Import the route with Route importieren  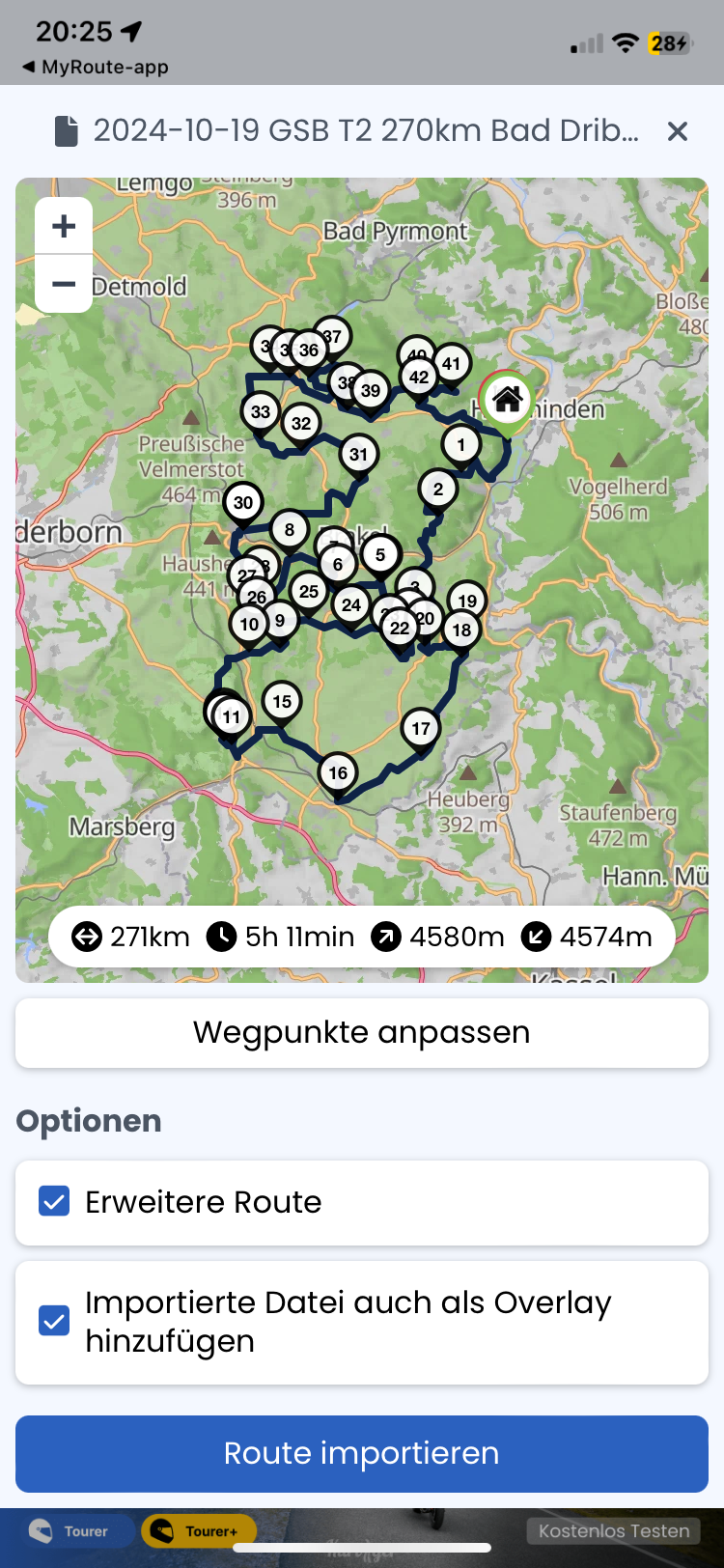click(x=362, y=1453)
